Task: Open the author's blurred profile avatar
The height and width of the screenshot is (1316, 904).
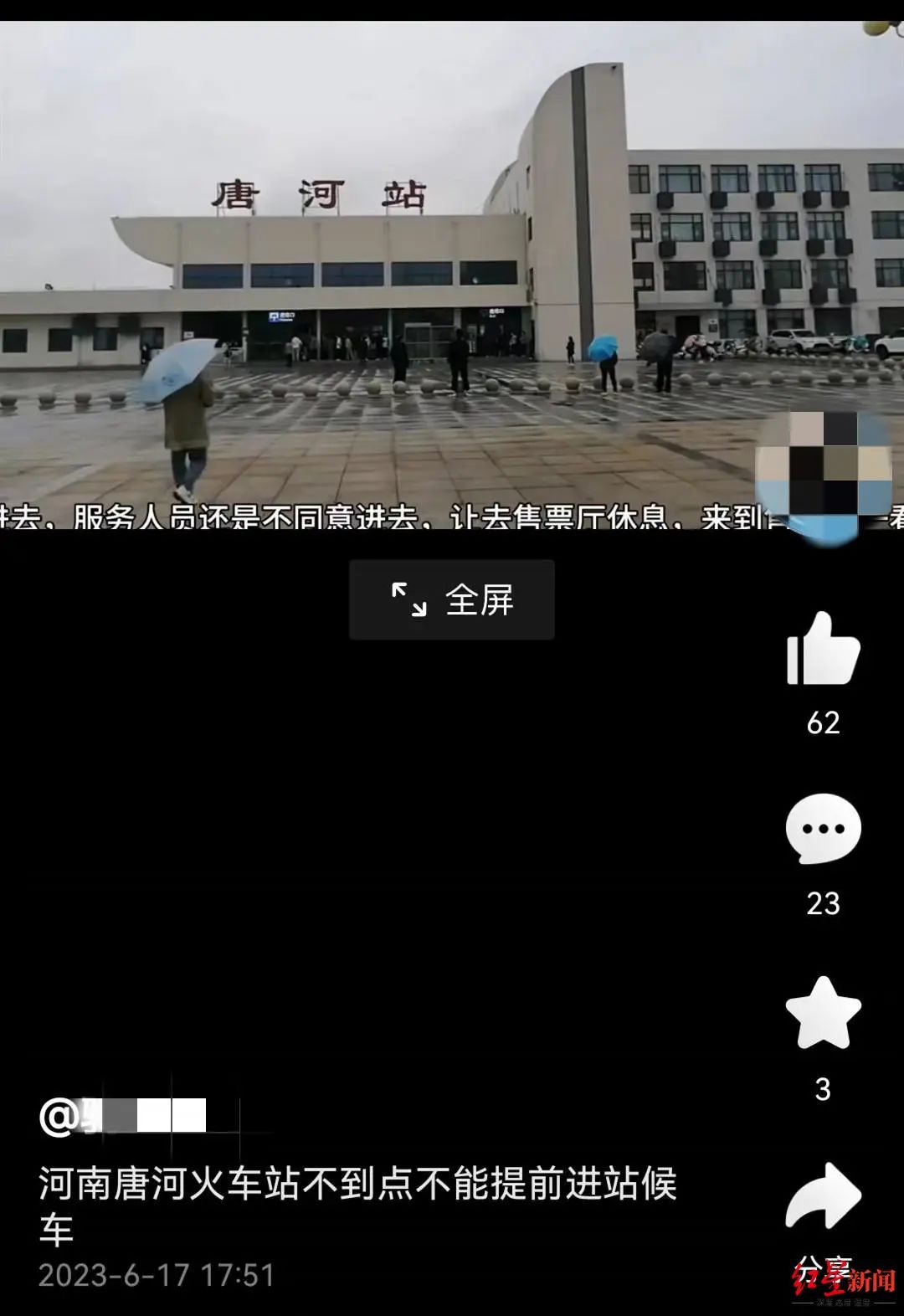Action: pyautogui.click(x=823, y=474)
